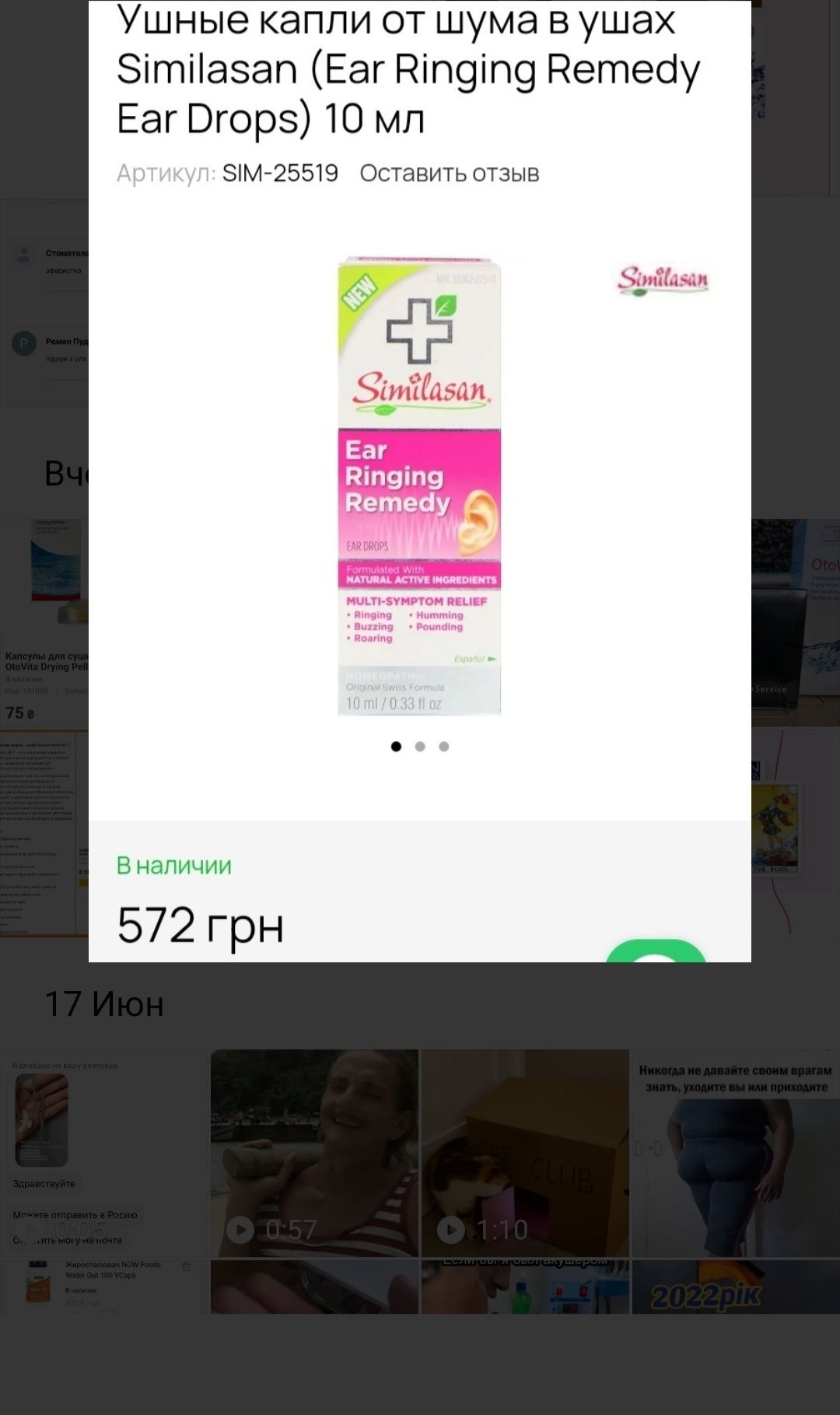840x1415 pixels.
Task: Open the 0:57 video thumbnail
Action: [x=314, y=1152]
